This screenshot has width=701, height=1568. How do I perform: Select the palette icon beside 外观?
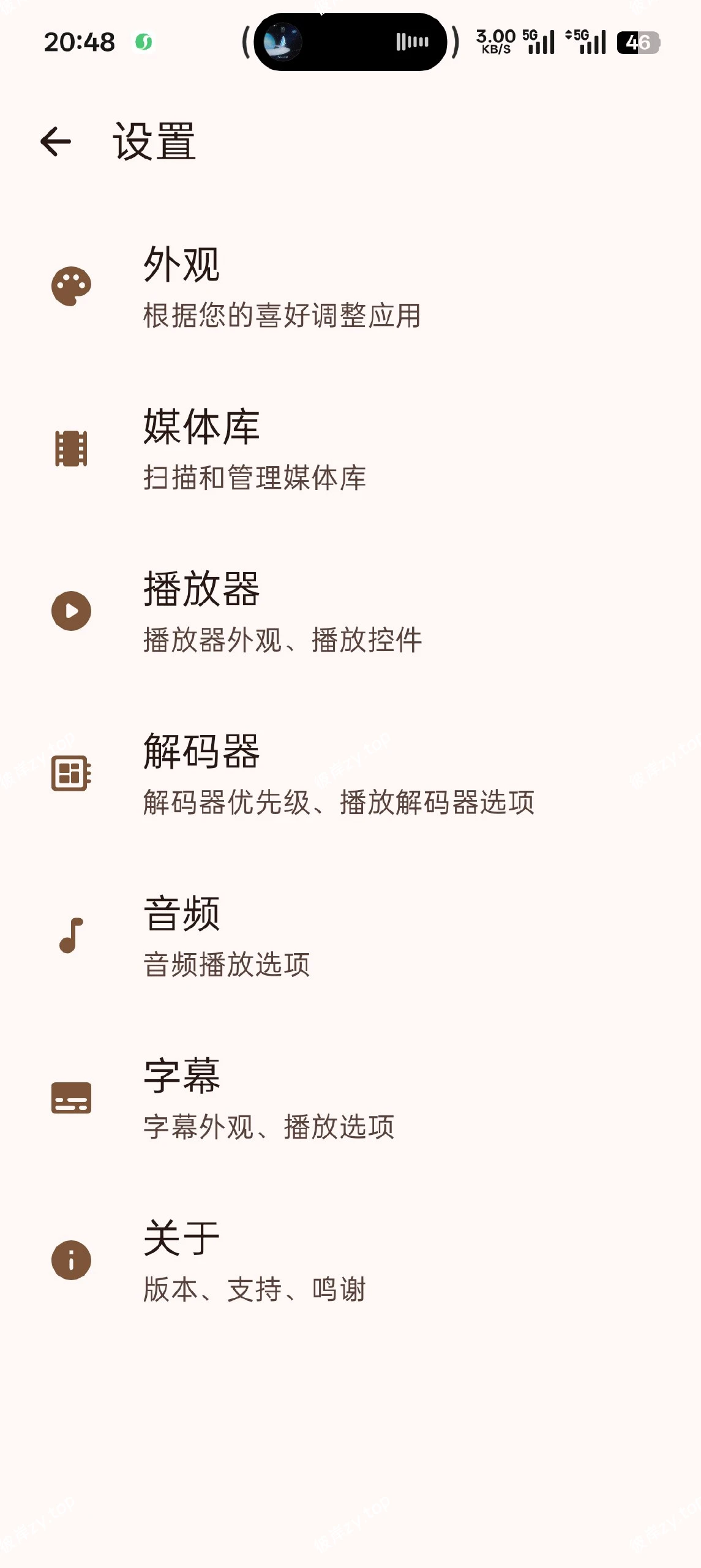point(71,284)
